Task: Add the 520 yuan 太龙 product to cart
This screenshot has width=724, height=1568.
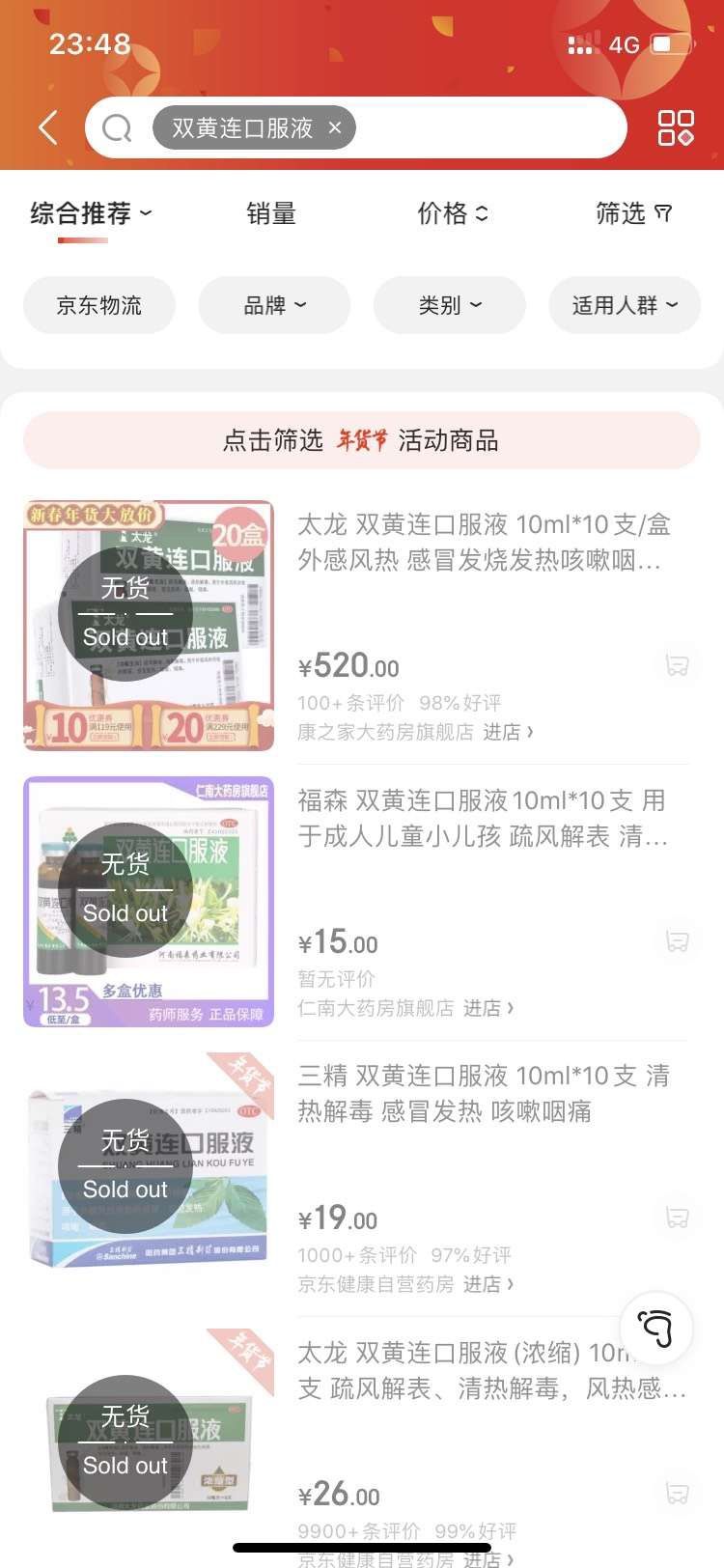Action: (x=678, y=664)
